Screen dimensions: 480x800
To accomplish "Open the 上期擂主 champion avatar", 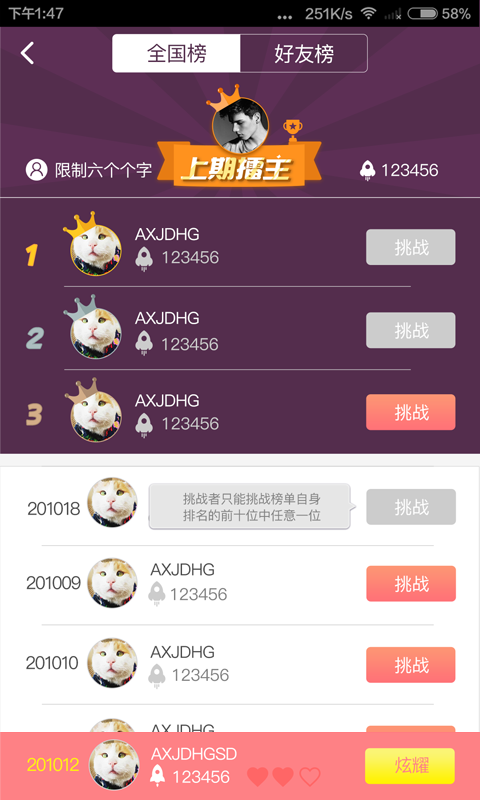I will tap(240, 126).
